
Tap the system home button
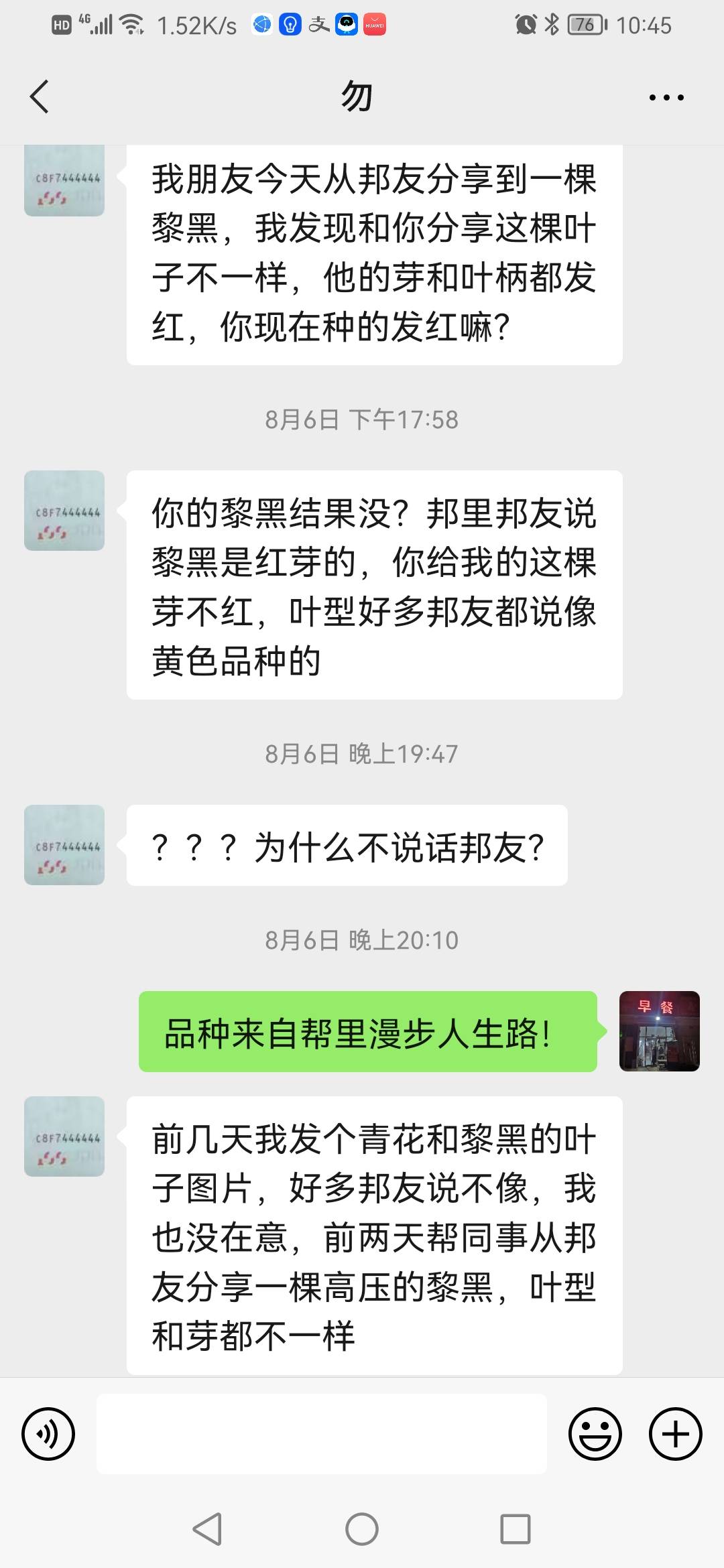pos(362,1530)
